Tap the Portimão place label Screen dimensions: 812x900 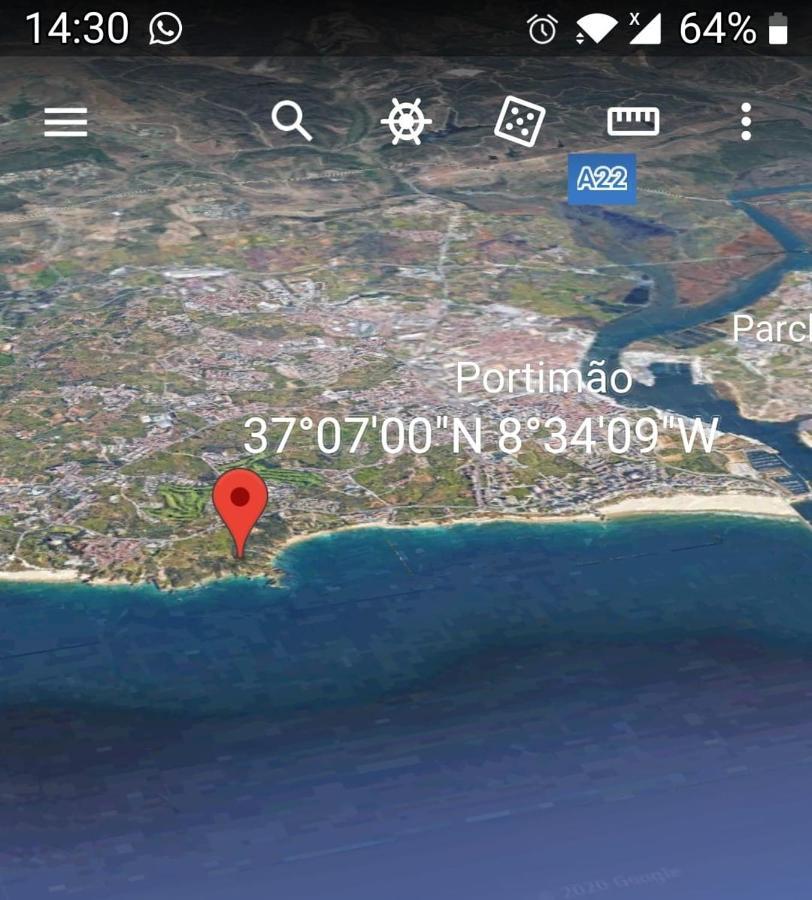(x=544, y=378)
